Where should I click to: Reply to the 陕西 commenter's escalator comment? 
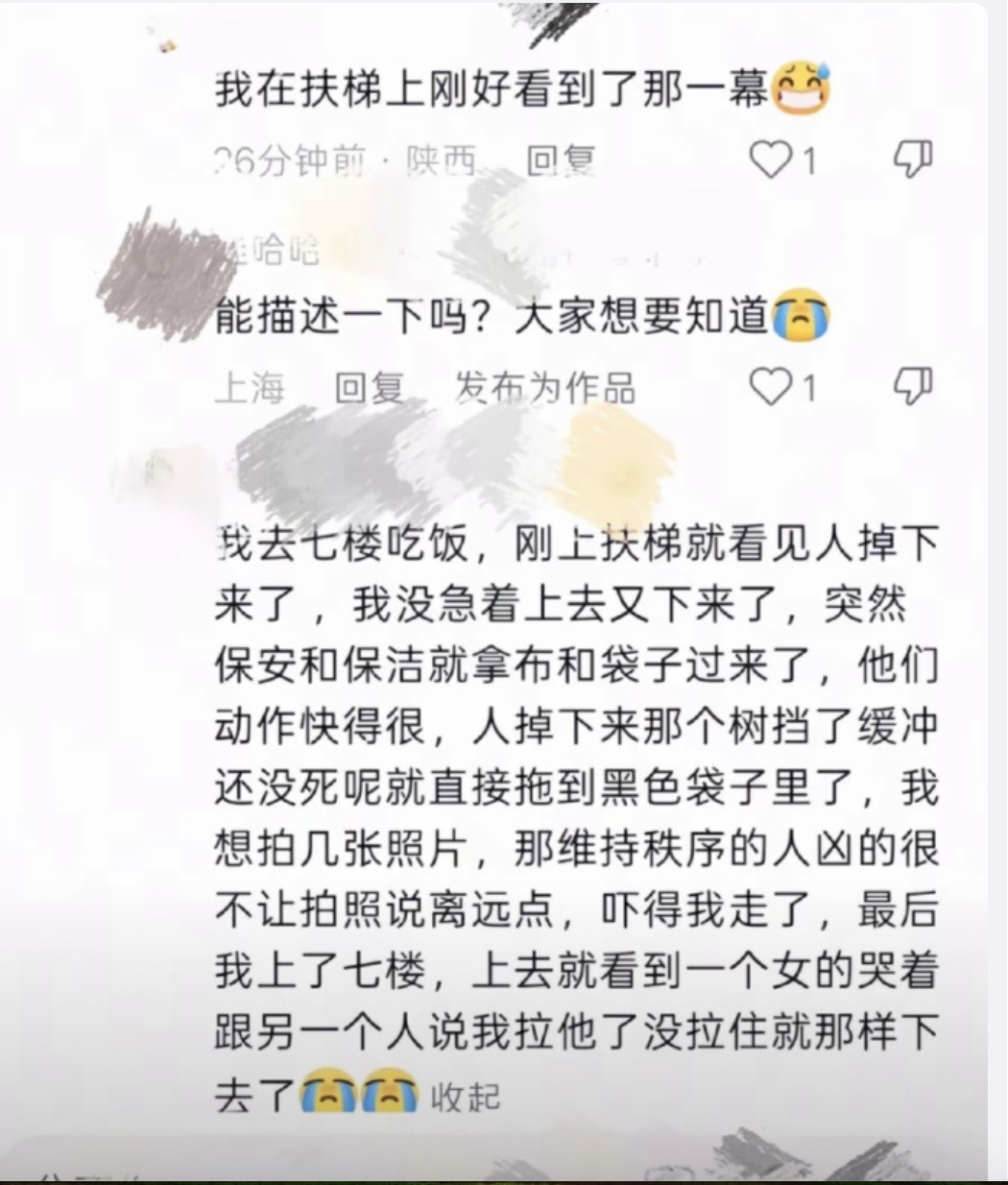[561, 161]
